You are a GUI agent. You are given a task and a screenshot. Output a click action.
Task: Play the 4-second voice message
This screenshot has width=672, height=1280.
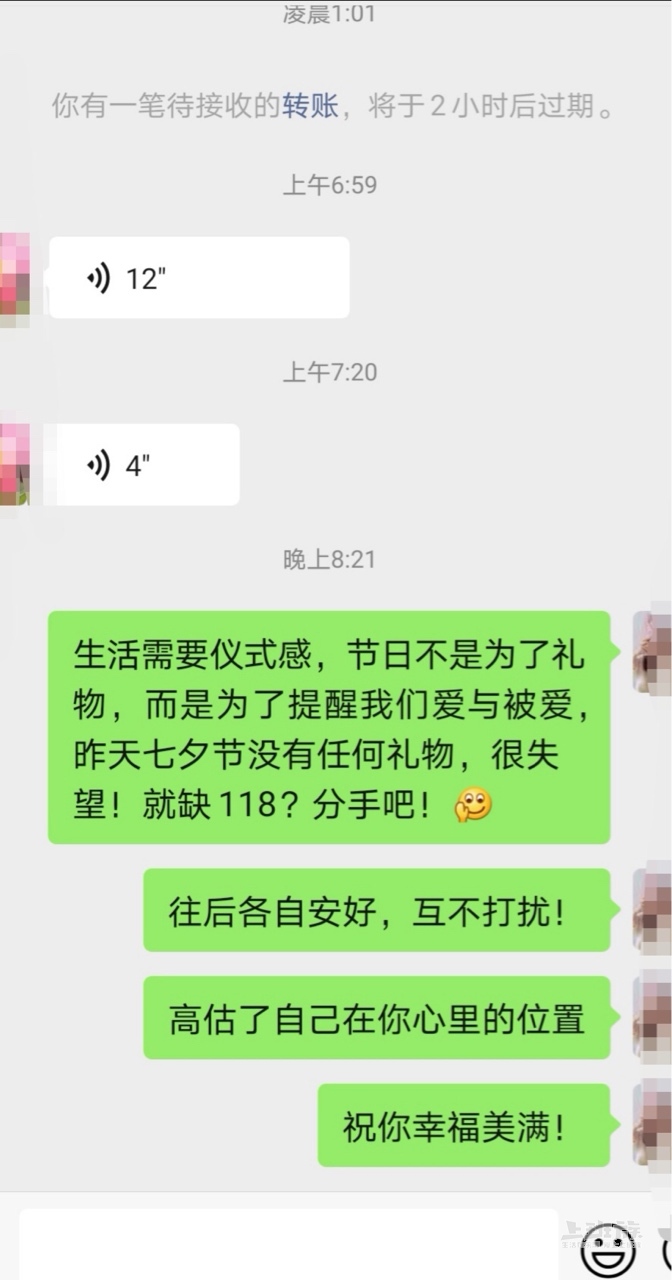[x=144, y=465]
